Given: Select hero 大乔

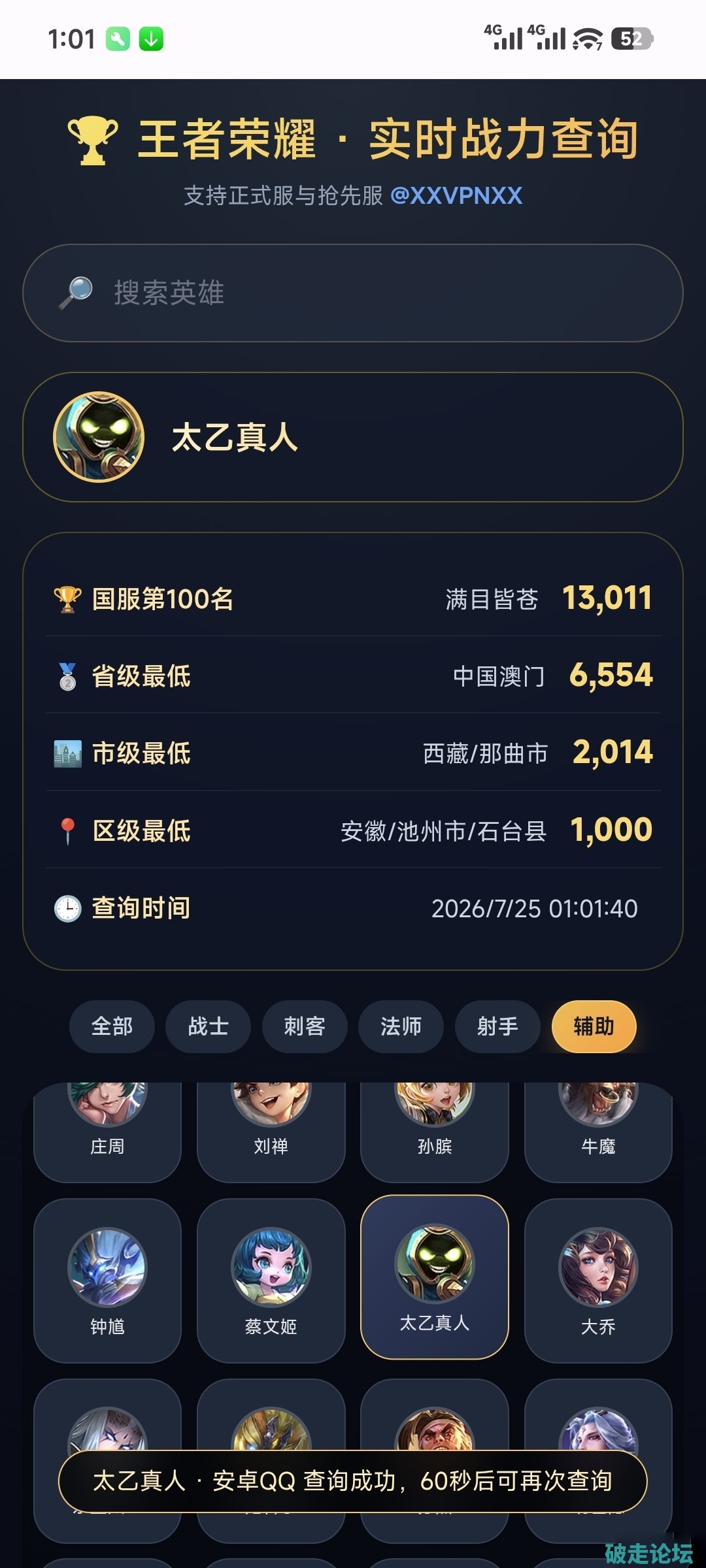Looking at the screenshot, I should tap(598, 1281).
